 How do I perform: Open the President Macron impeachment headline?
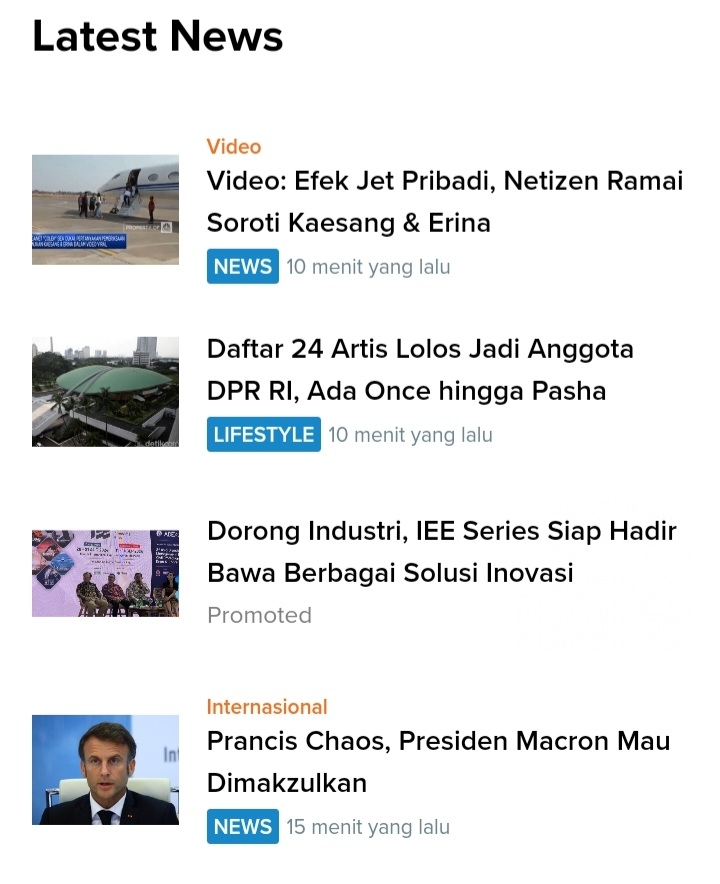[x=438, y=762]
